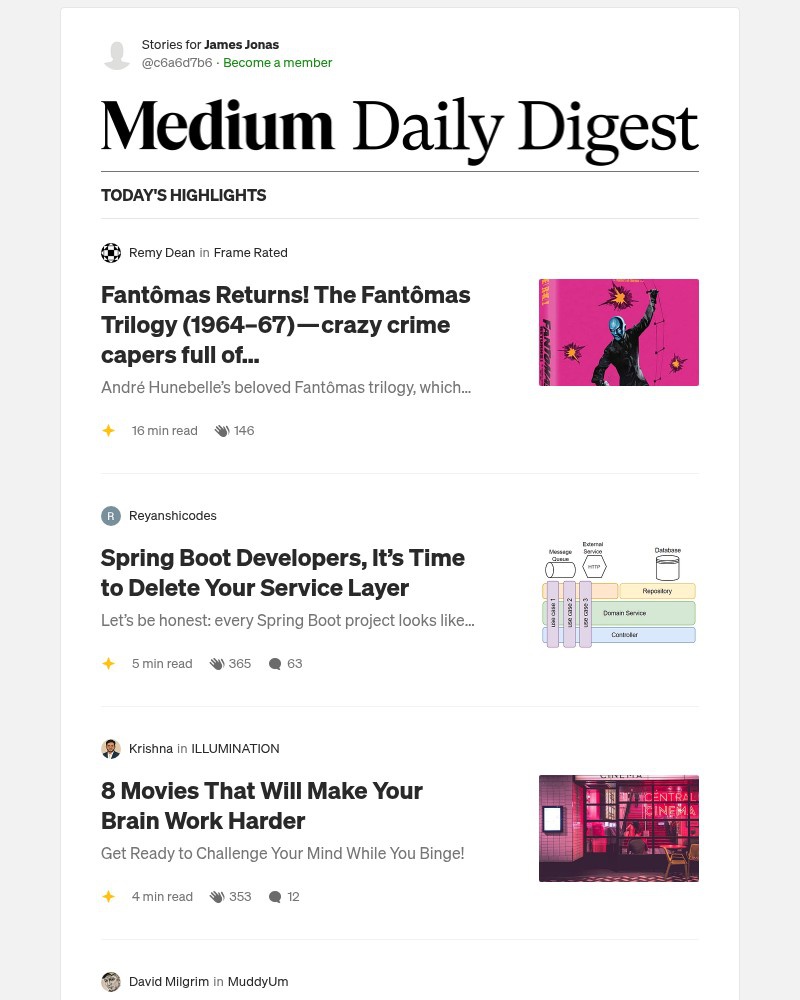Read the Fantômas Returns trilogy article
Image resolution: width=800 pixels, height=1000 pixels.
pyautogui.click(x=286, y=325)
